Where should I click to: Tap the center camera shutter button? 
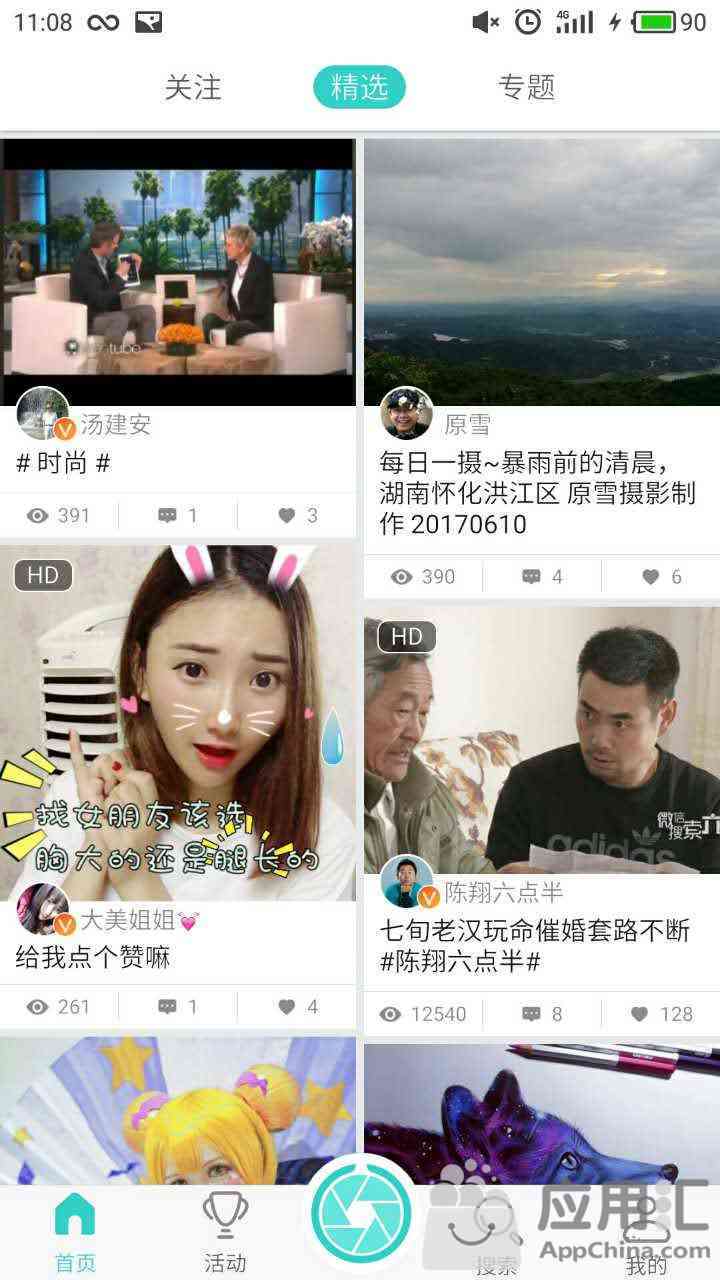(361, 1215)
